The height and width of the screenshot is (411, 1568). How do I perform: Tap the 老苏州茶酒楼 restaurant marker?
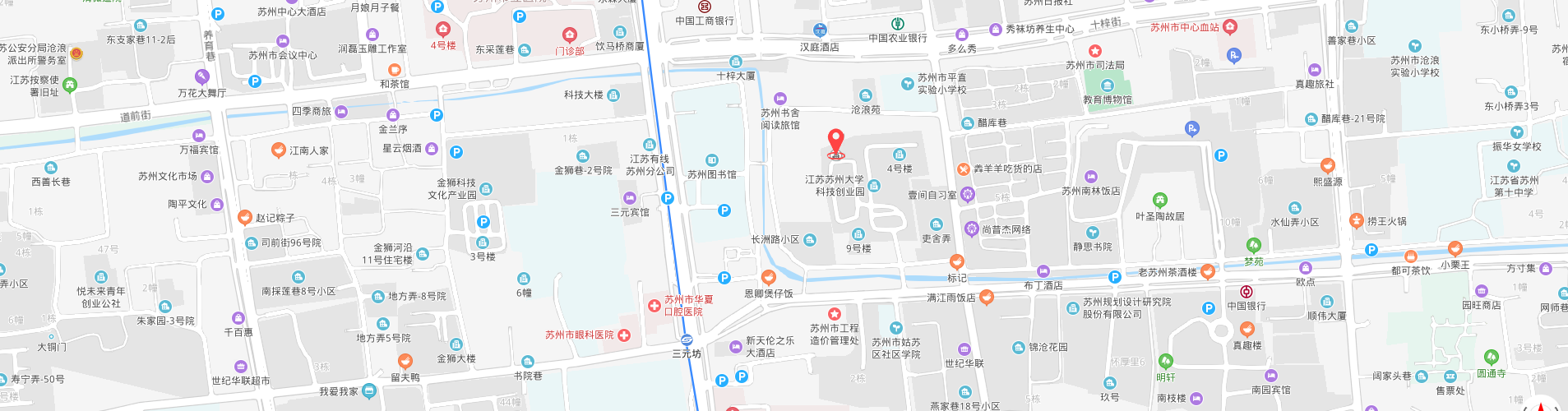click(1207, 271)
